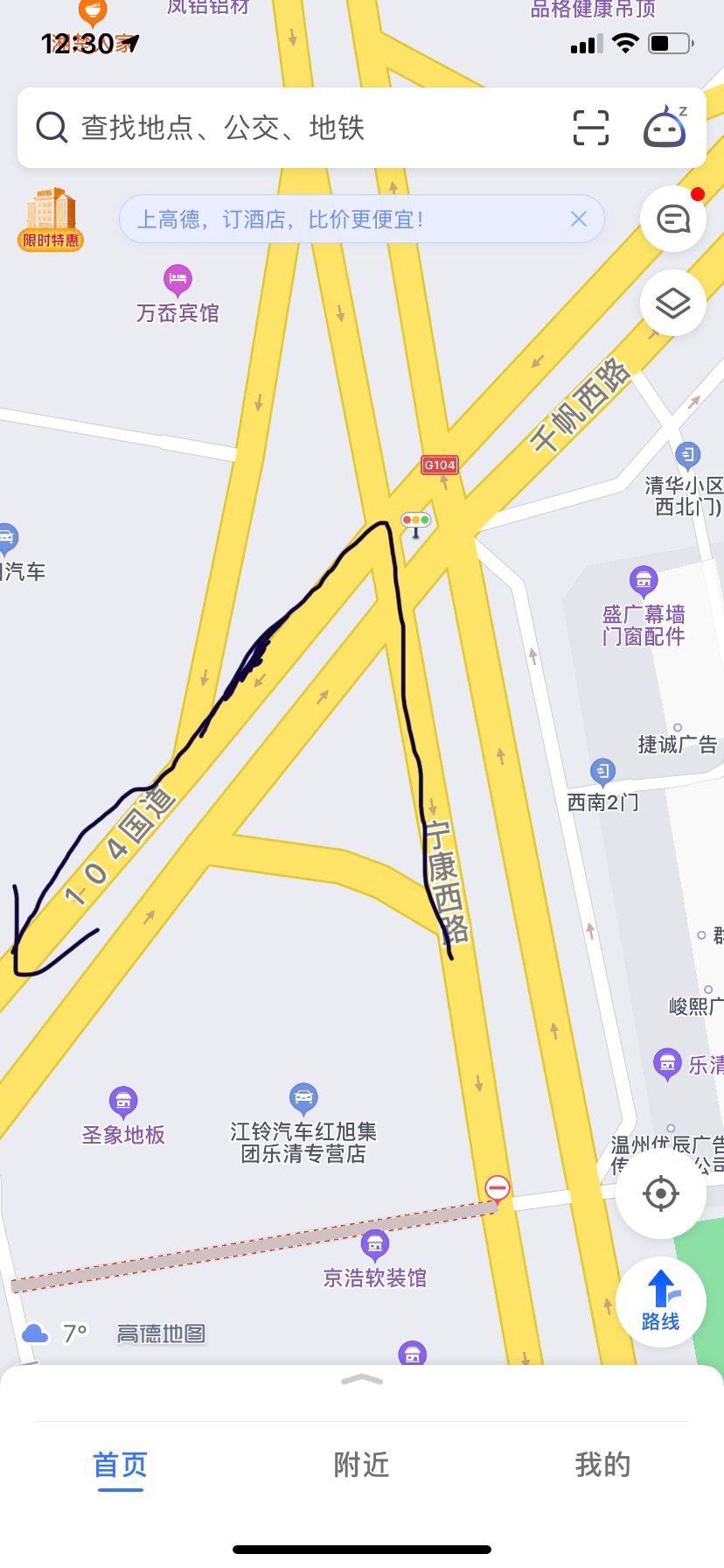Open the robot assistant icon
This screenshot has height=1568, width=724.
[x=665, y=128]
